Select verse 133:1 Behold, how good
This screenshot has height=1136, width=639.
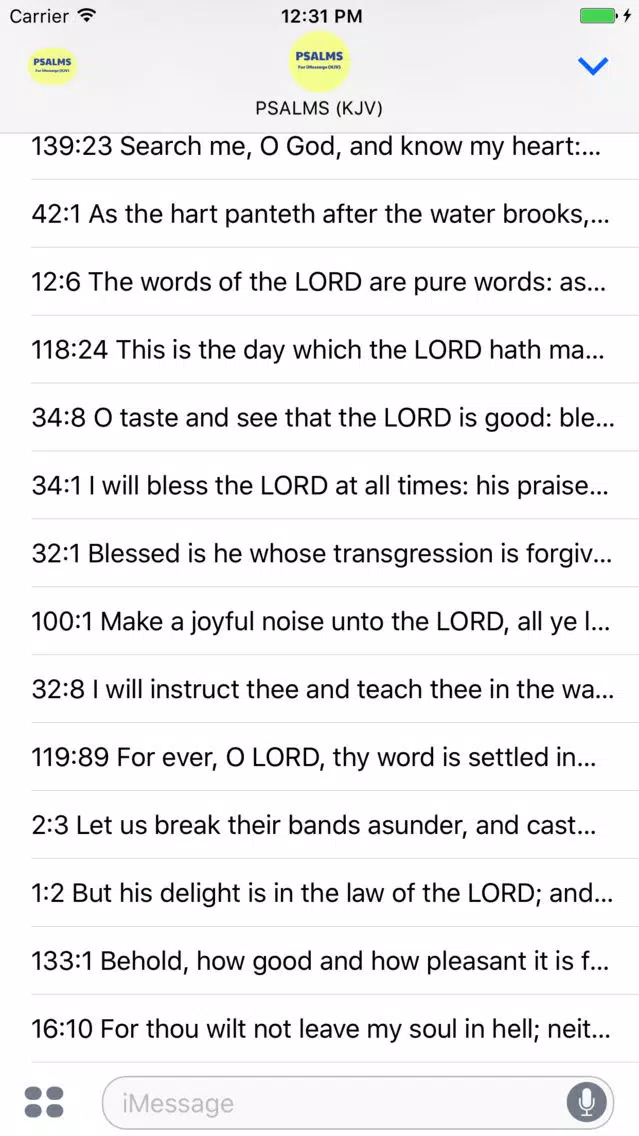[x=335, y=961]
